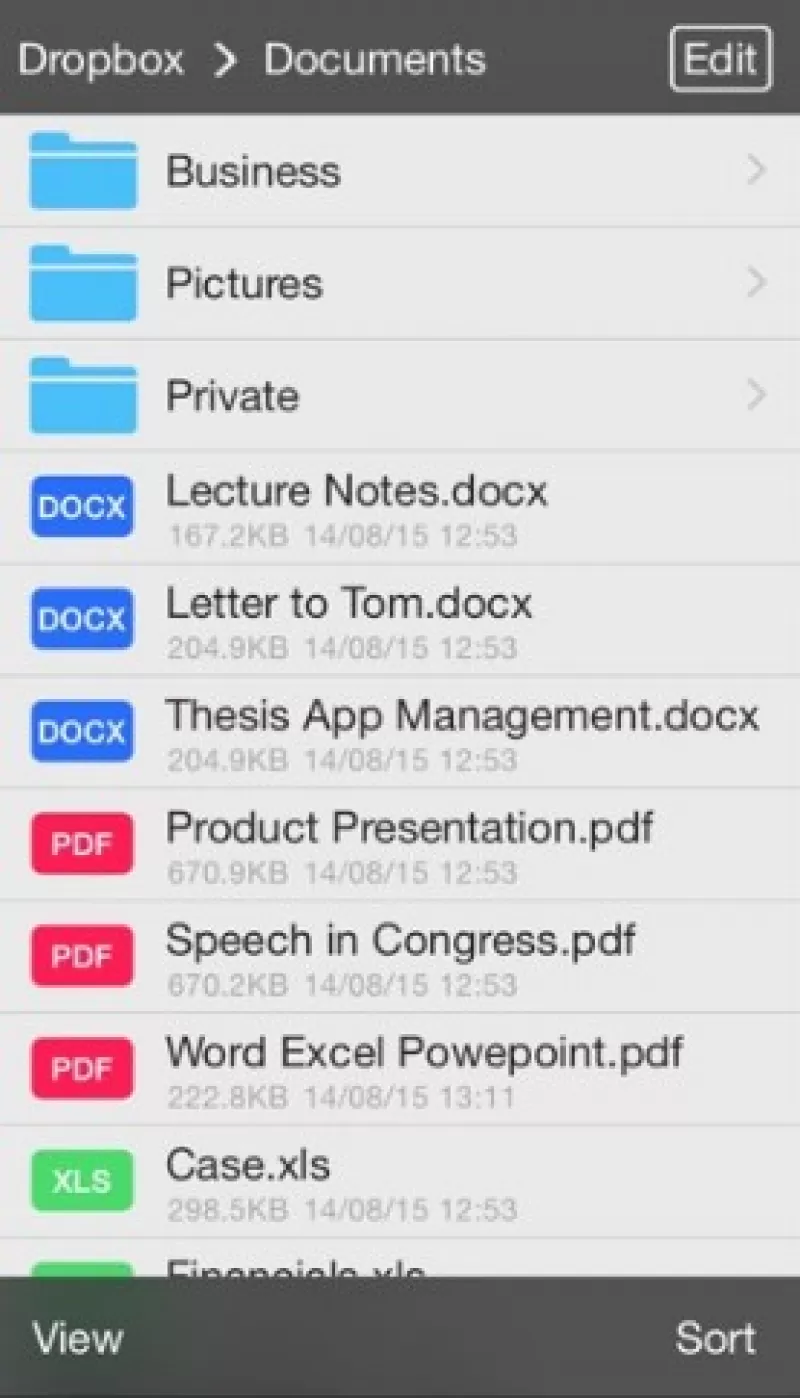
Task: Tap the Pictures folder icon
Action: [x=84, y=282]
